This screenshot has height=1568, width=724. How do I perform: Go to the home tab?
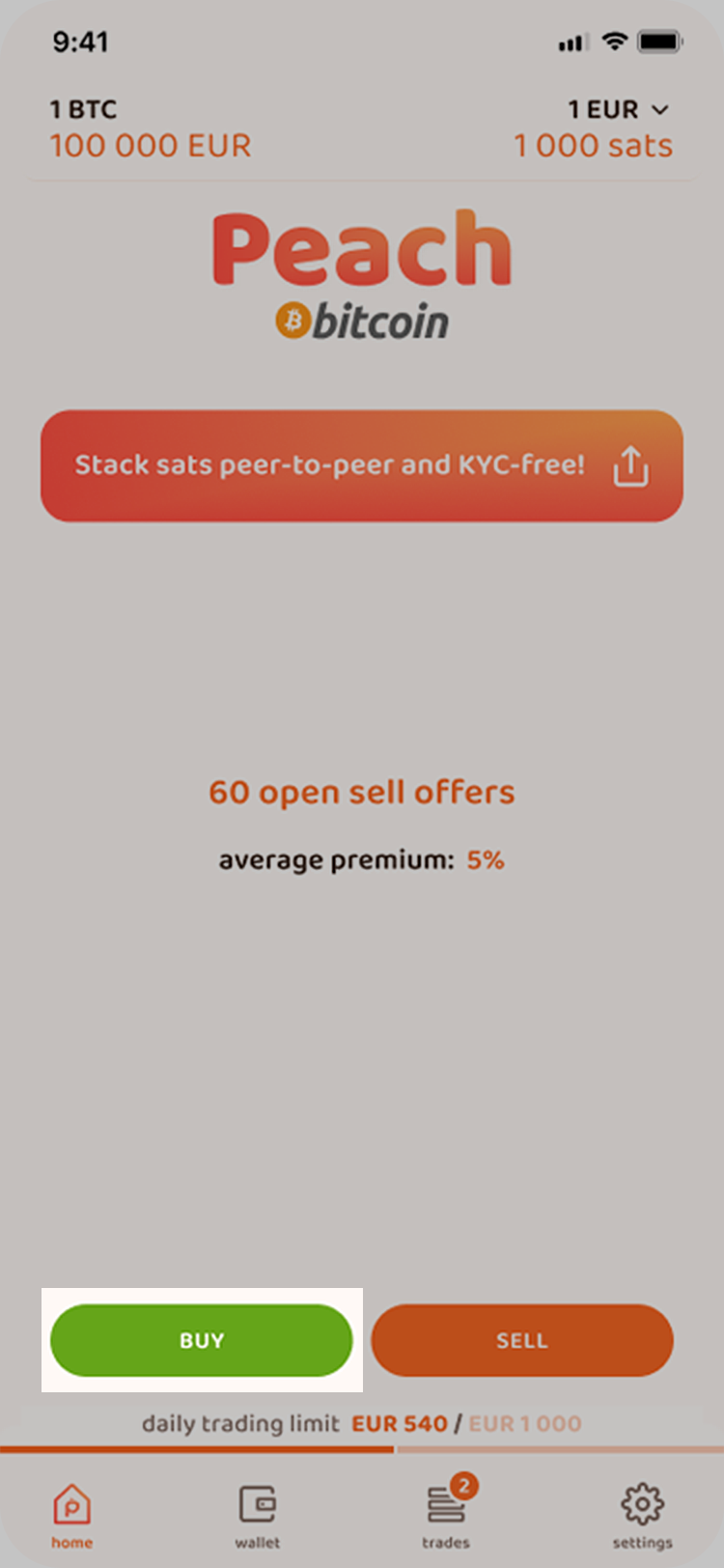[72, 1516]
